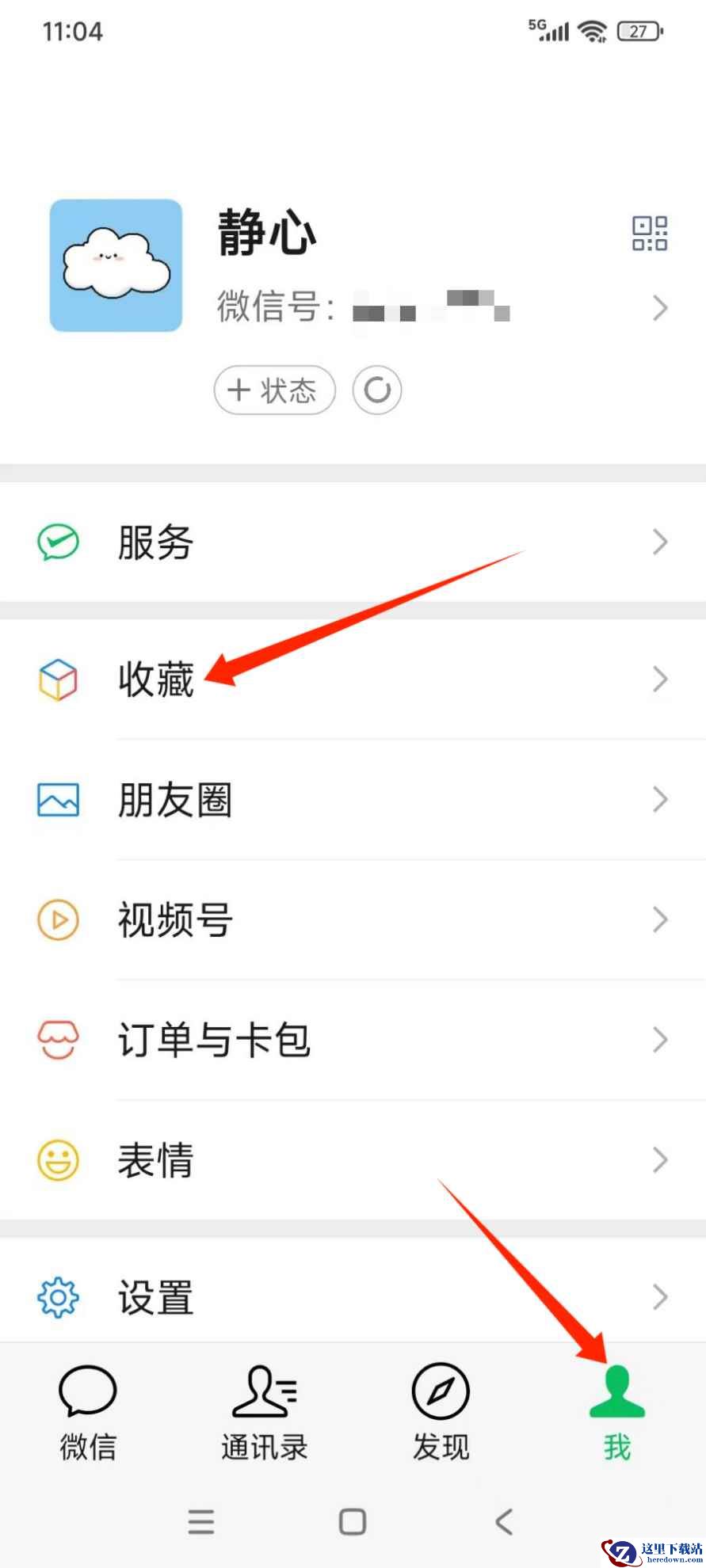Open 订单与卡包
Screen dimensions: 706x1568
pos(353,1040)
